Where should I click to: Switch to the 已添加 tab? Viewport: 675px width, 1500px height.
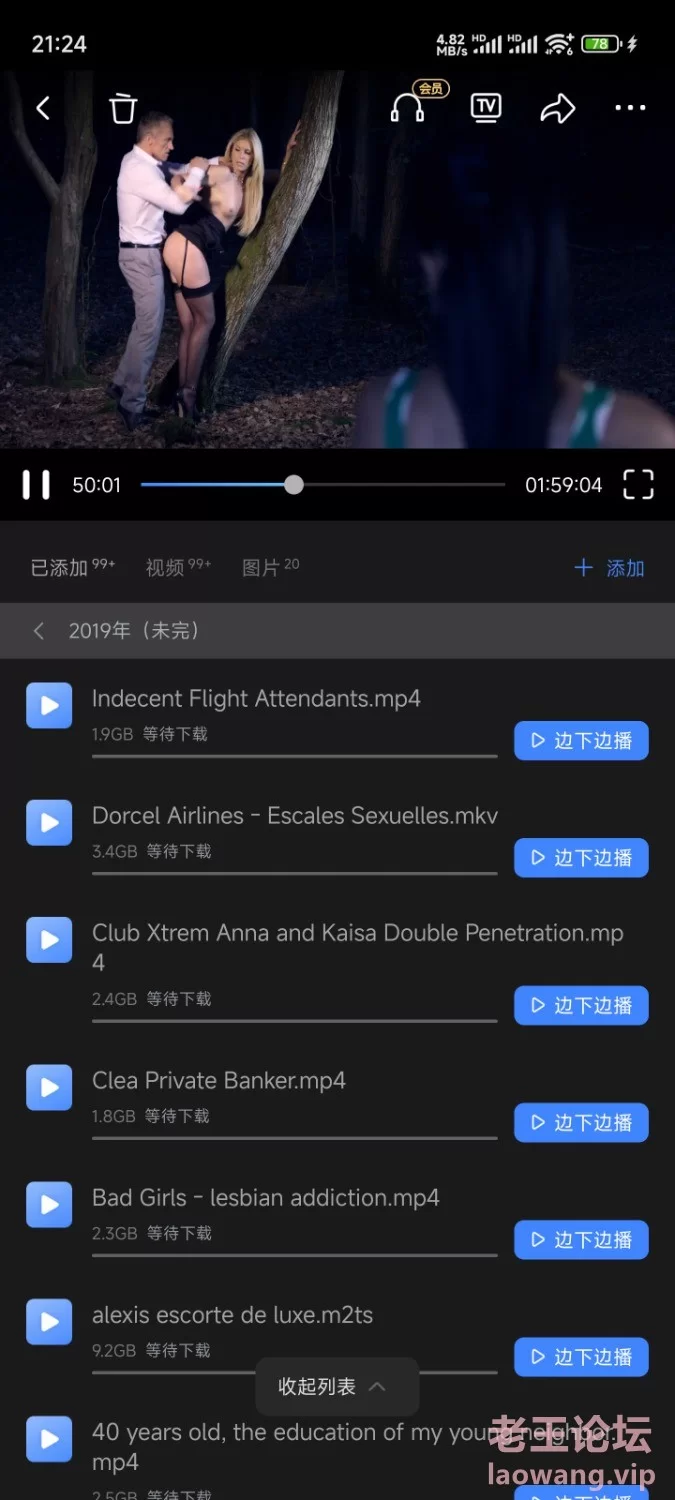tap(72, 567)
